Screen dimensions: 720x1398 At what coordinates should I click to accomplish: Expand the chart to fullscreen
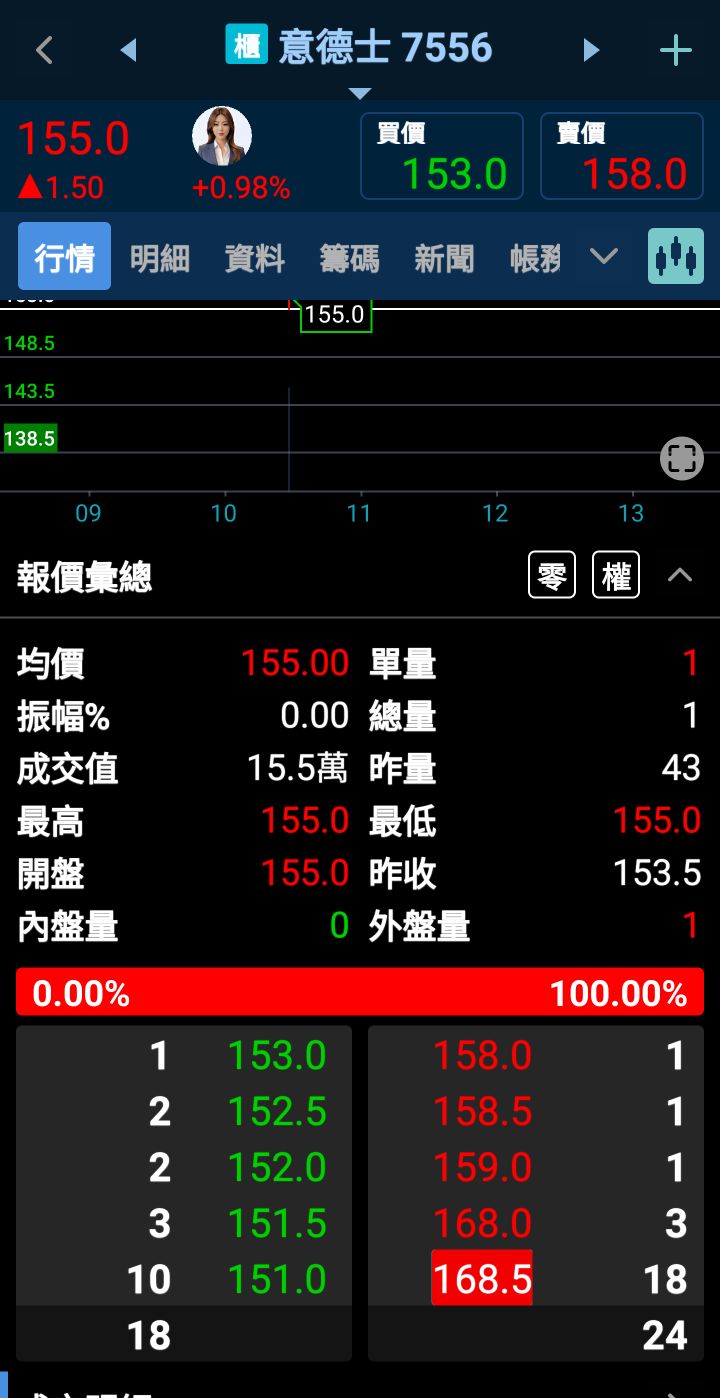point(681,459)
